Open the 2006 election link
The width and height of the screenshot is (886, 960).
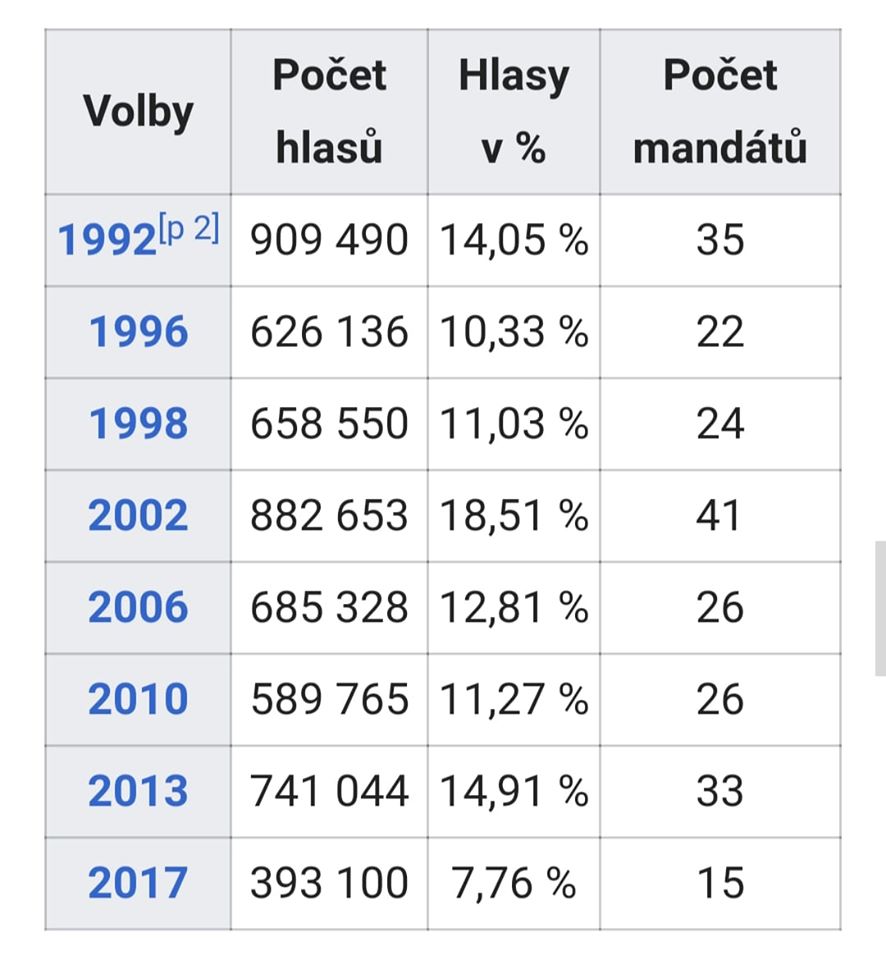(x=138, y=608)
